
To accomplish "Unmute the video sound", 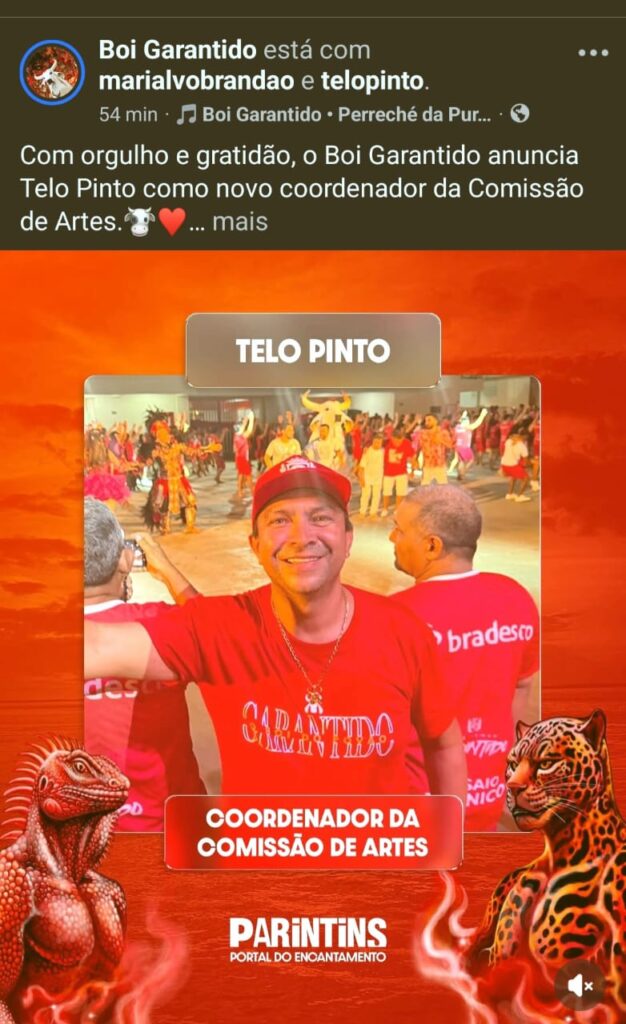I will tap(580, 985).
